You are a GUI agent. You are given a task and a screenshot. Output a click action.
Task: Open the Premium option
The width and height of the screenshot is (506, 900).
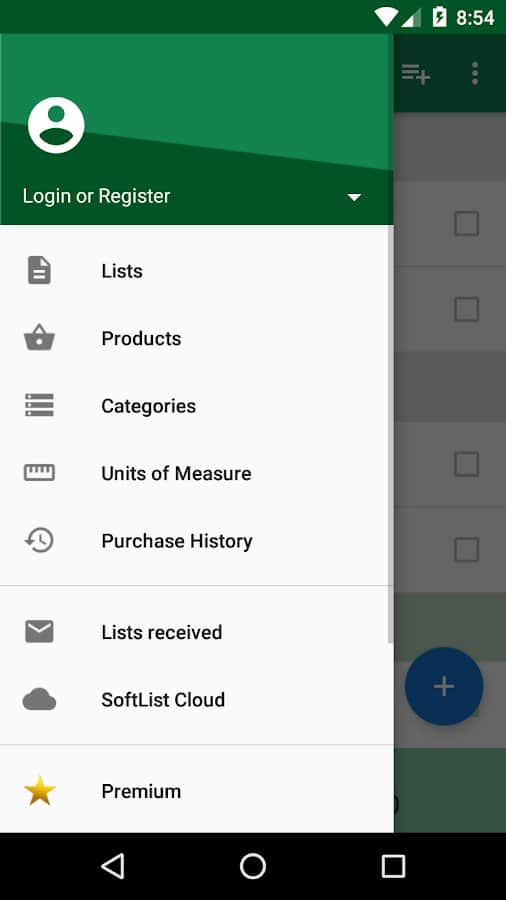tap(197, 791)
